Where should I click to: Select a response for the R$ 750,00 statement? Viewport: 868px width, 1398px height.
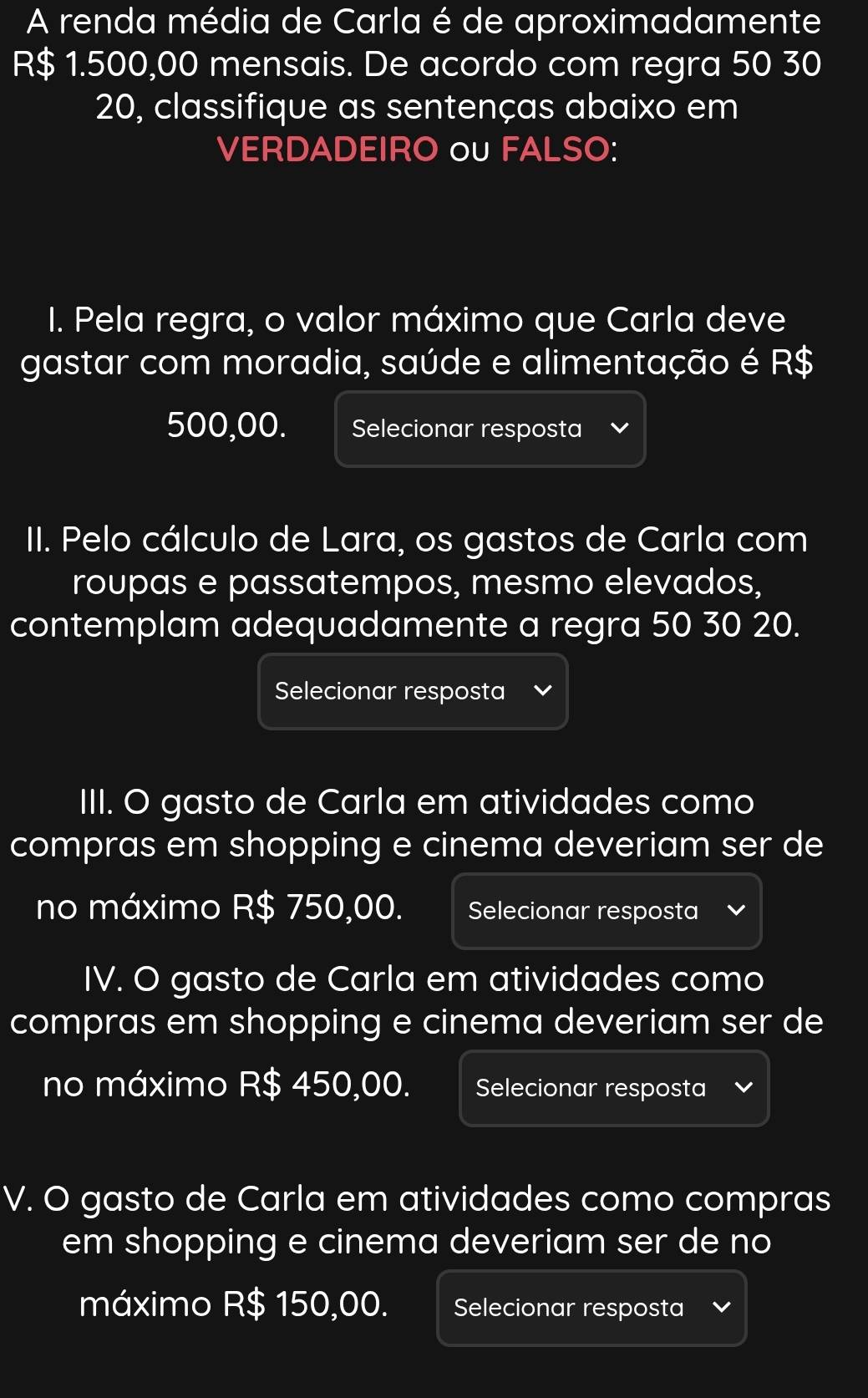point(607,911)
